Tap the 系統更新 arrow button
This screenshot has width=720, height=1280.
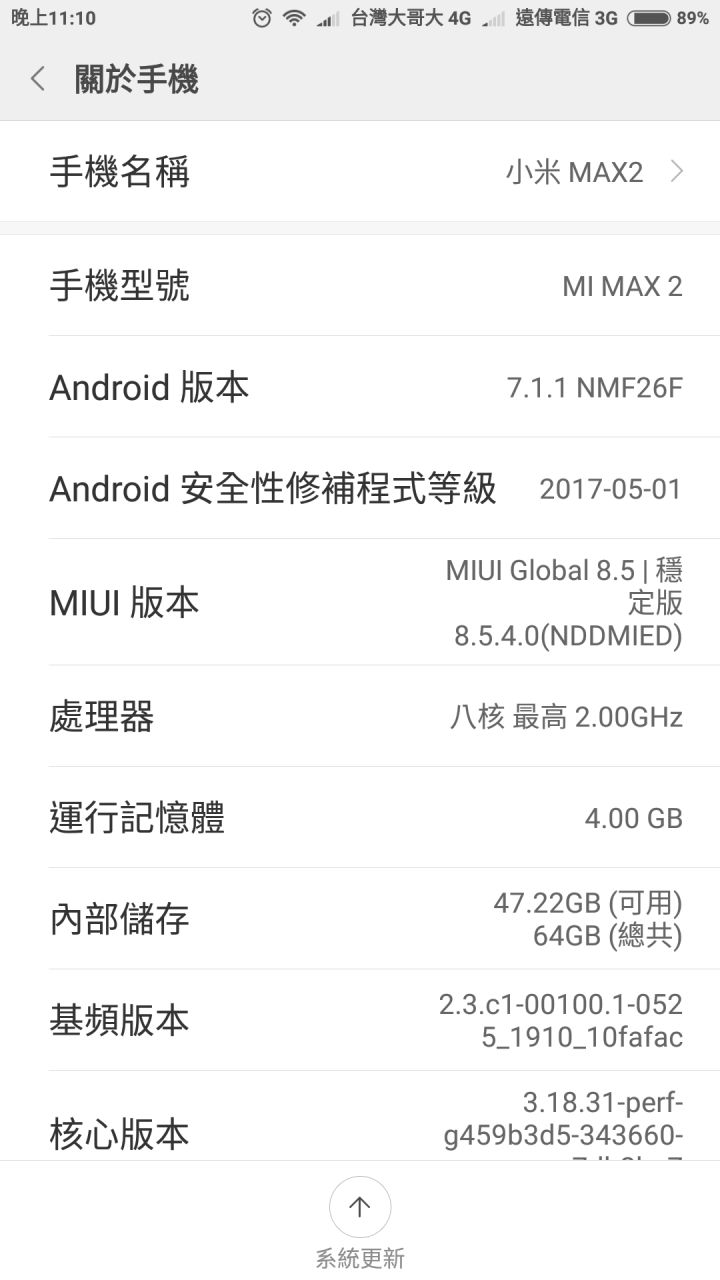[360, 1207]
